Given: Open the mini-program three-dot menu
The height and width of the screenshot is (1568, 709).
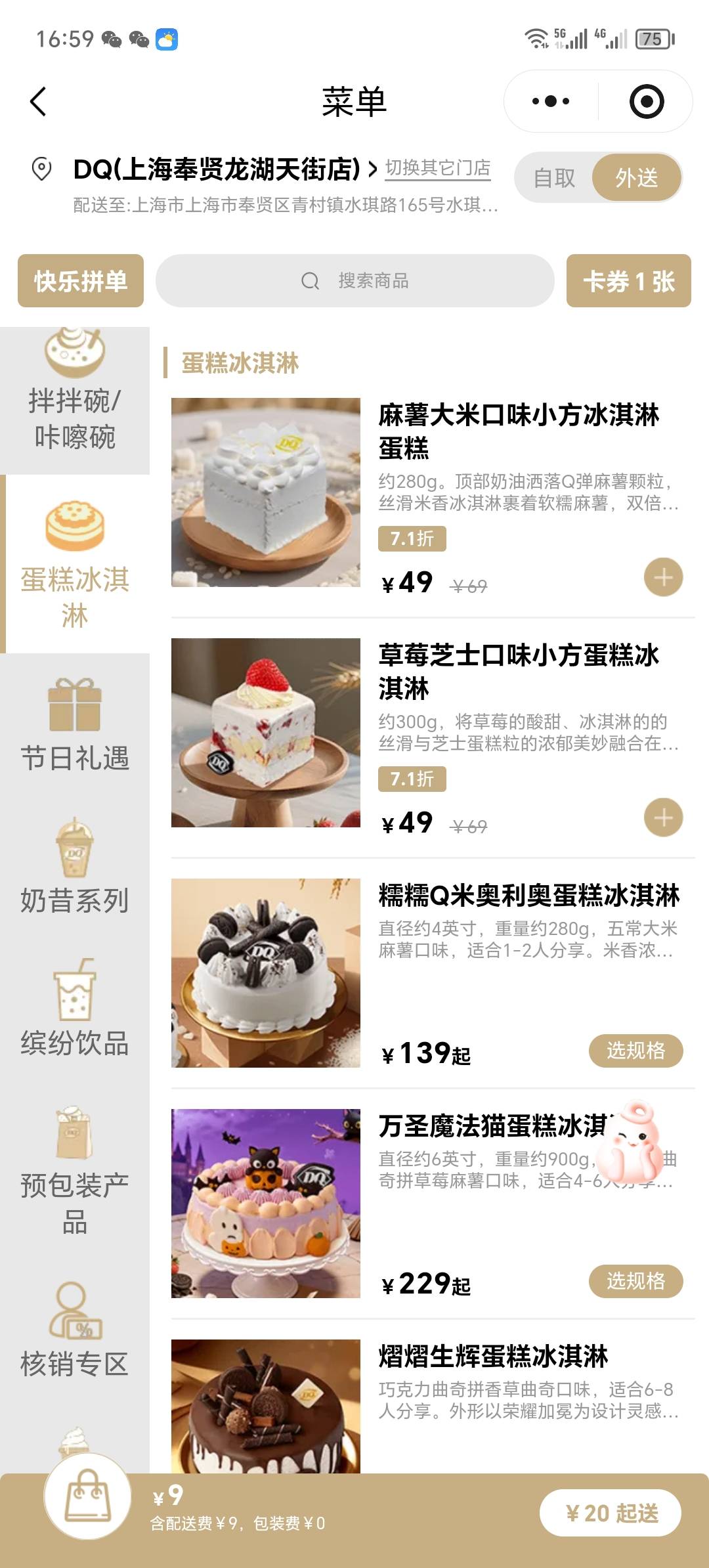Looking at the screenshot, I should 550,101.
